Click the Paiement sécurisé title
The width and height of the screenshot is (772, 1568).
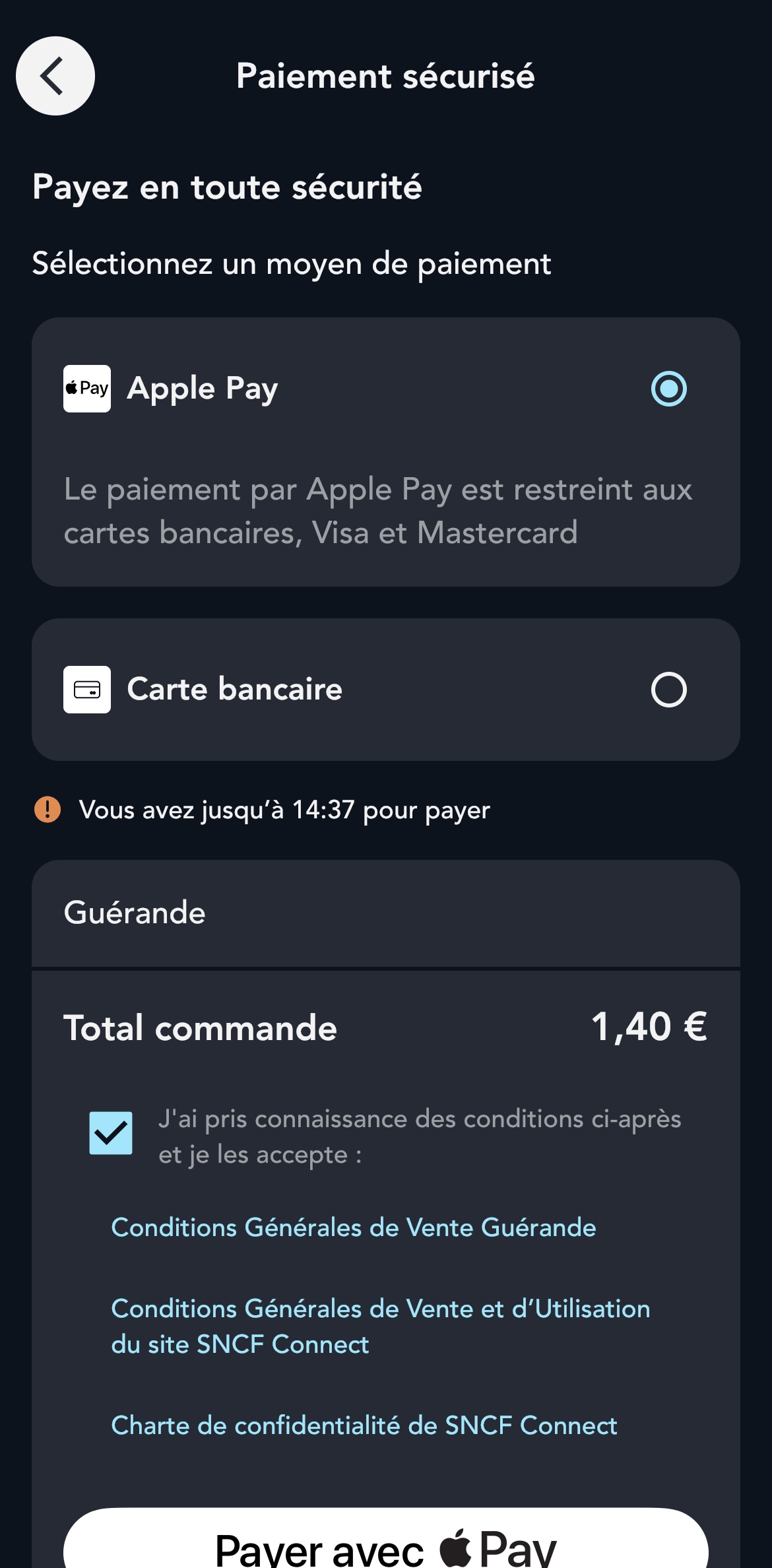386,76
